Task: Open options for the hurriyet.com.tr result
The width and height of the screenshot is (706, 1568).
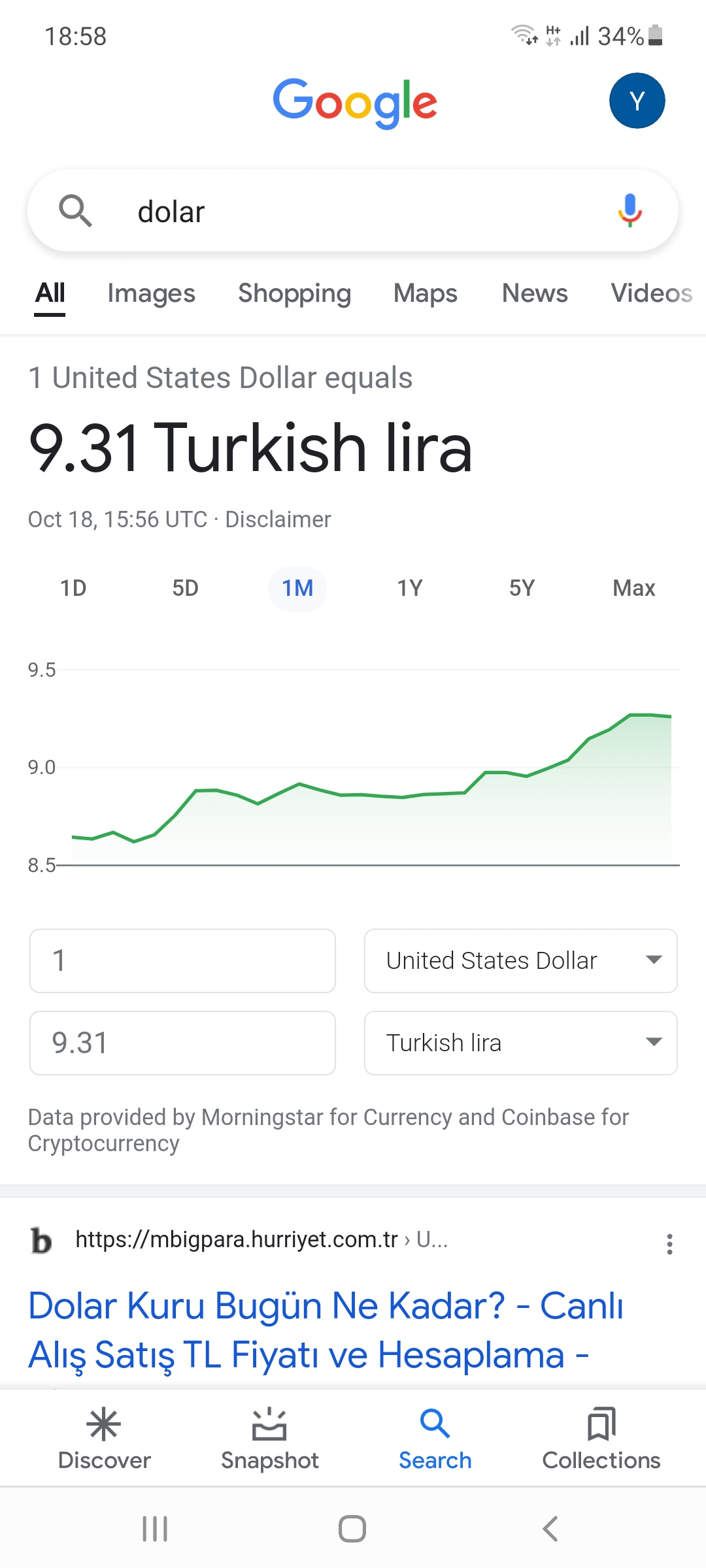Action: [x=669, y=1244]
